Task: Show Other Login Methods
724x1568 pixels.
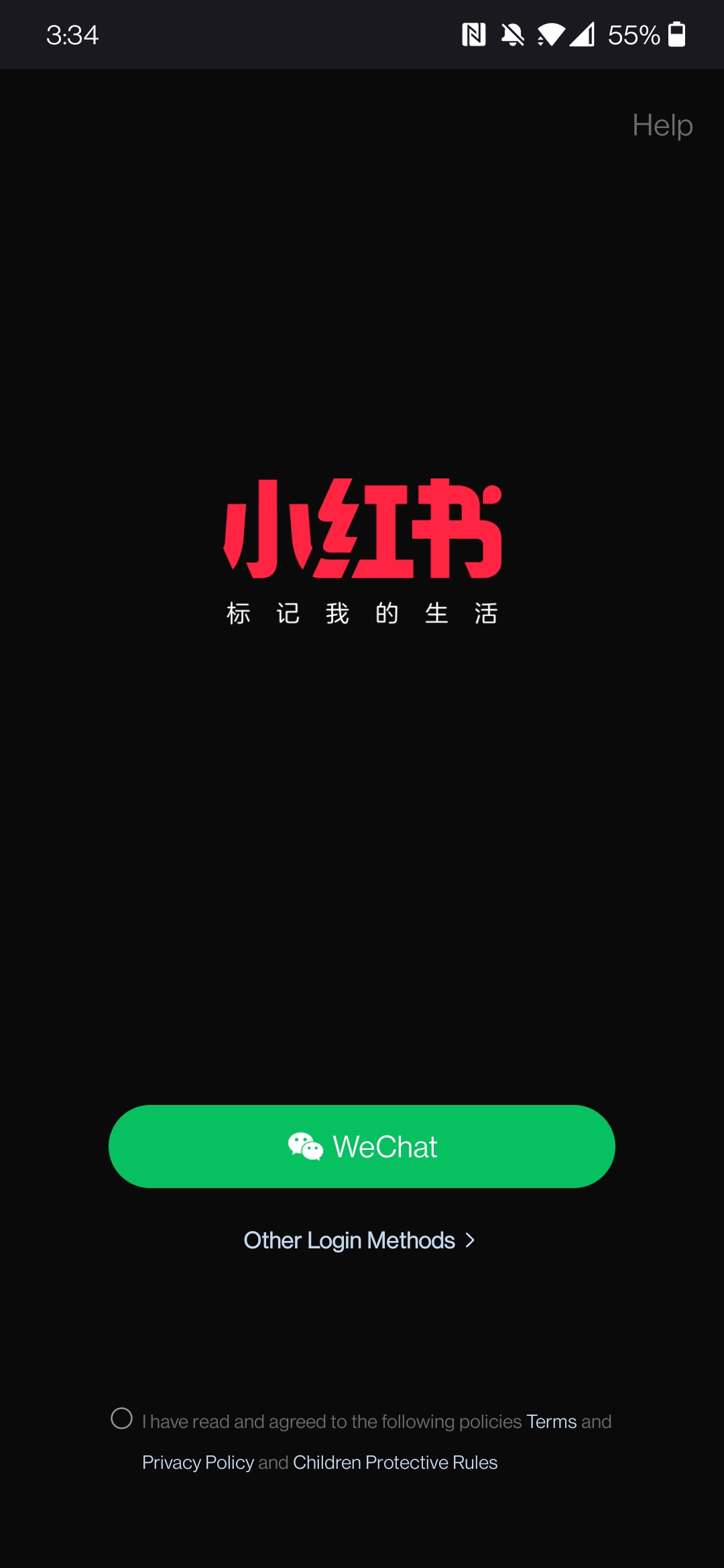Action: 359,1240
